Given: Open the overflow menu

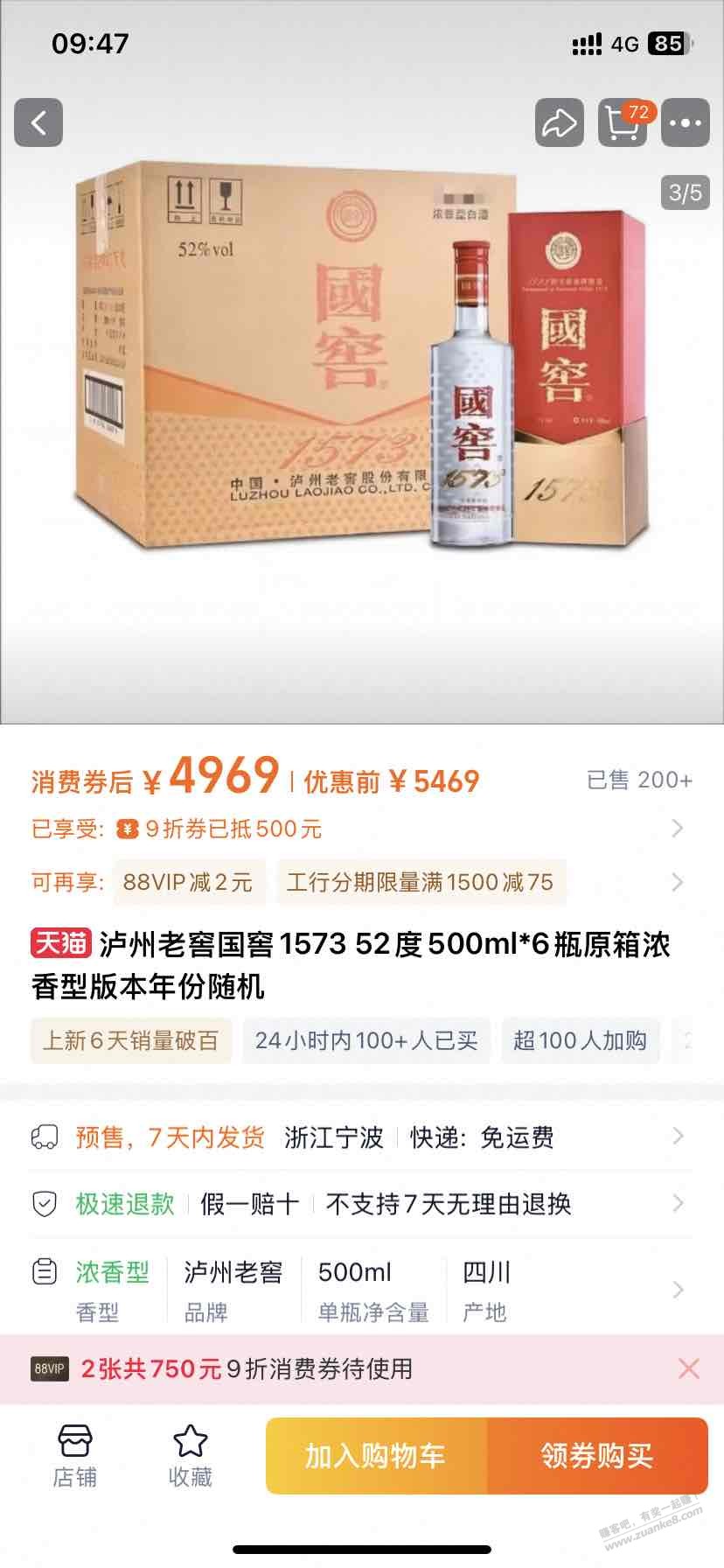Looking at the screenshot, I should (x=685, y=122).
